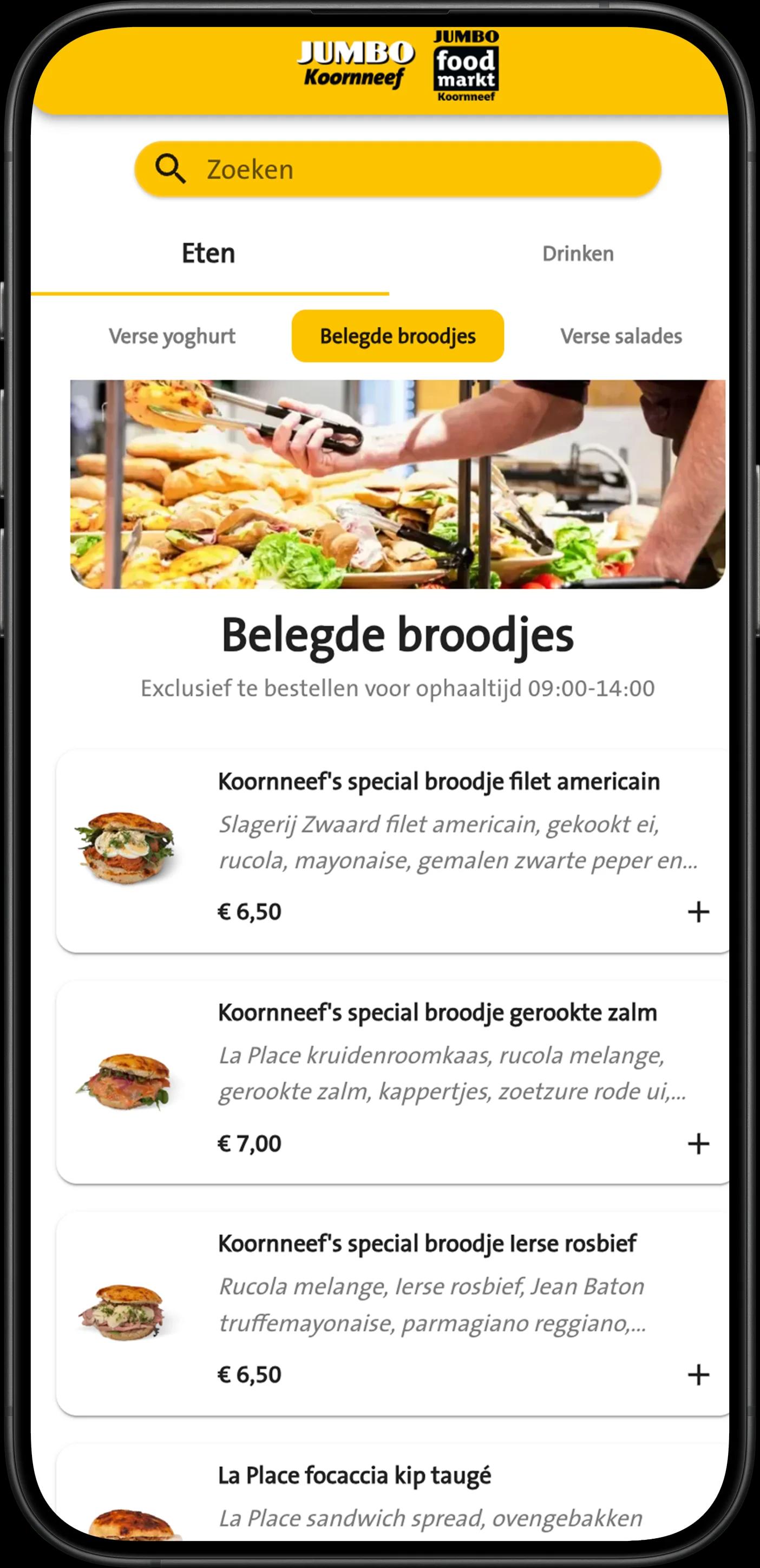Switch to the Drinken tab
Image resolution: width=760 pixels, height=1568 pixels.
coord(578,253)
